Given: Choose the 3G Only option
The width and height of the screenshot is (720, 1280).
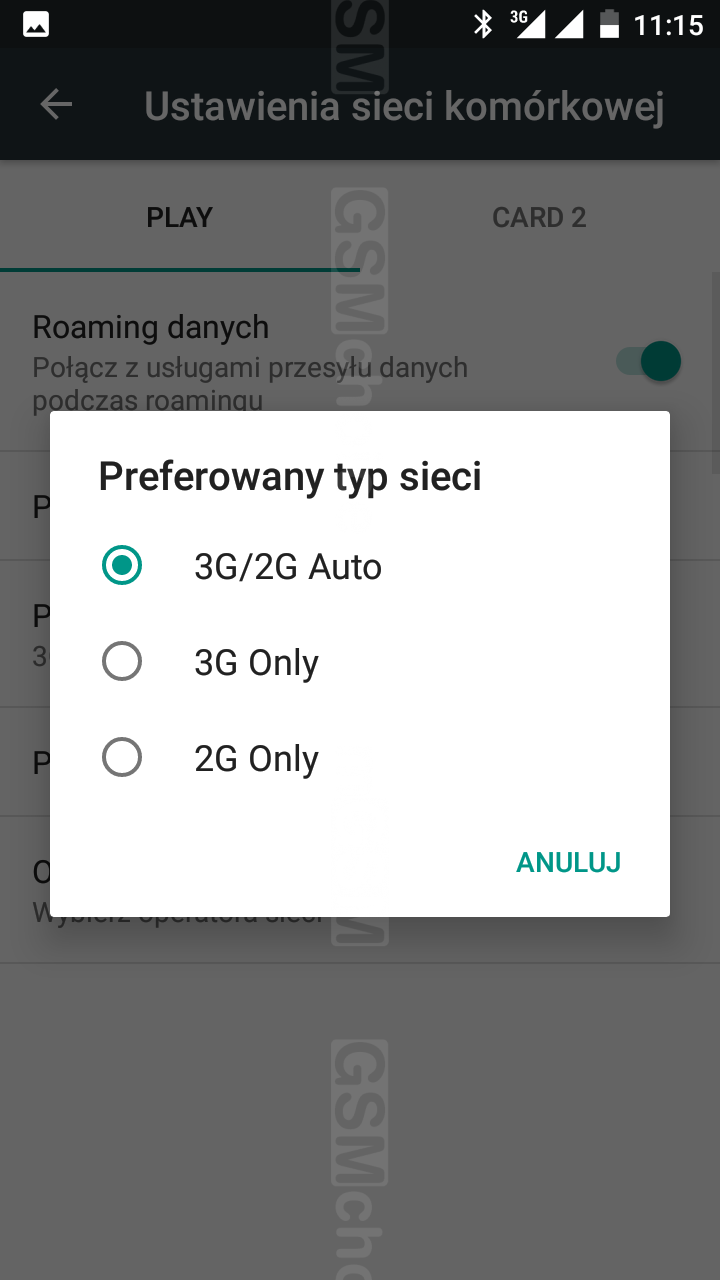Looking at the screenshot, I should (360, 663).
